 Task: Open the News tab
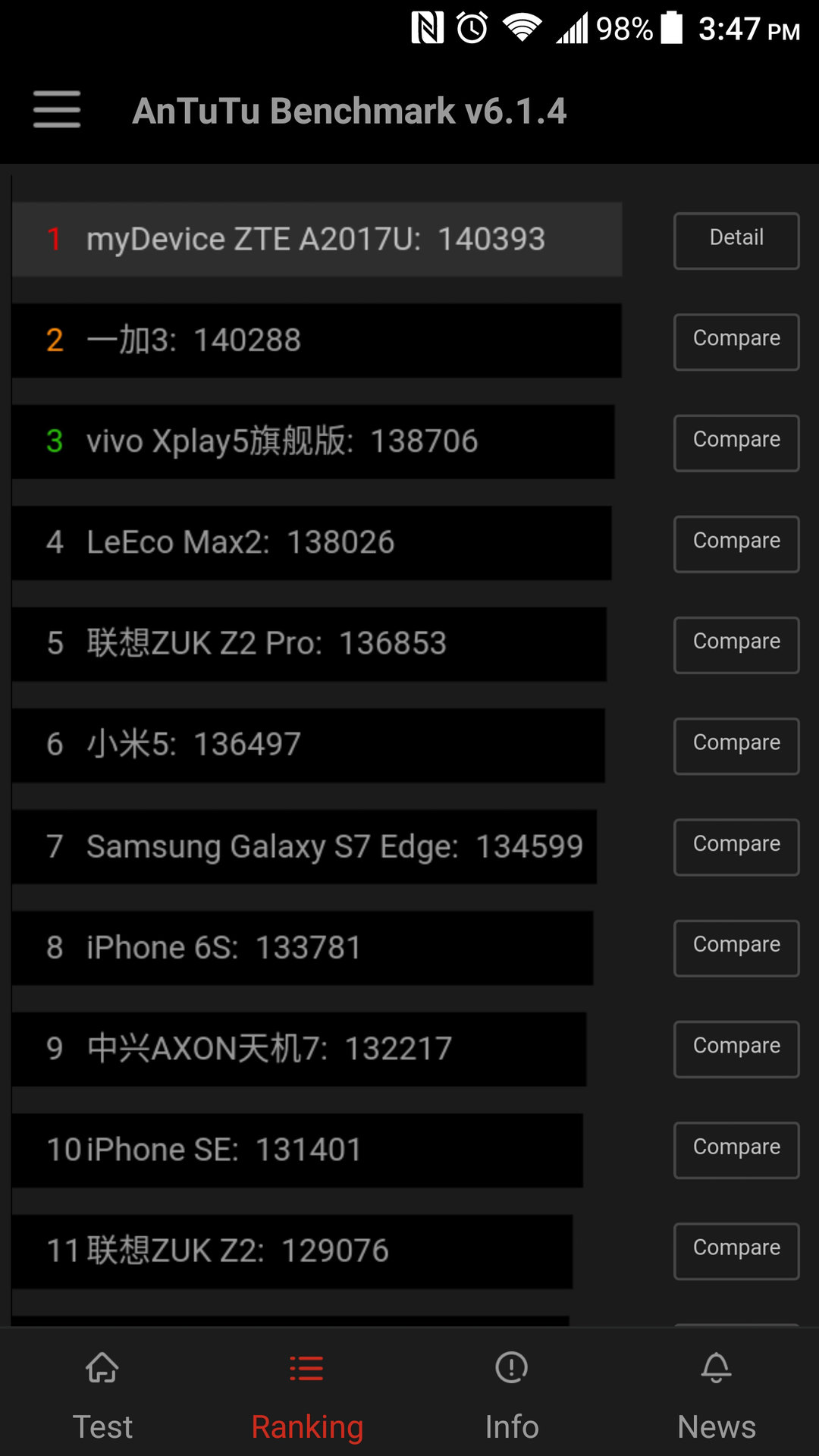pos(717,1395)
